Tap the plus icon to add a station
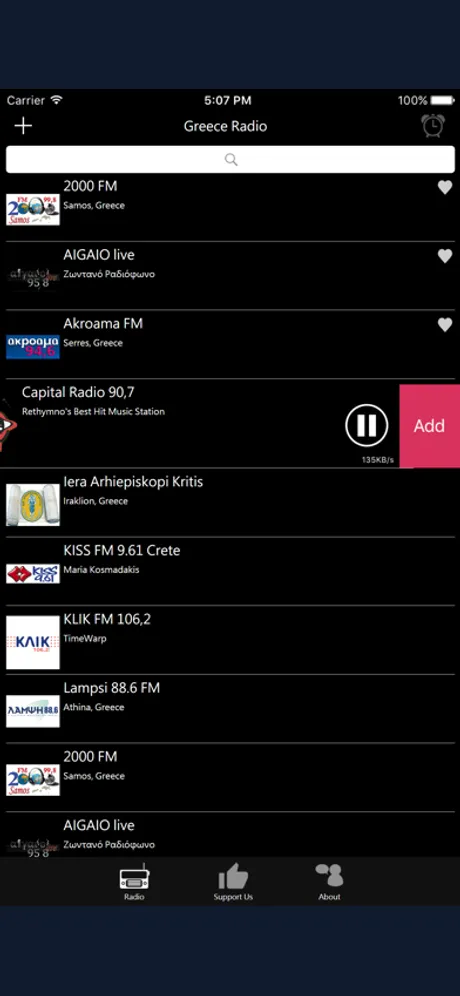 [23, 126]
